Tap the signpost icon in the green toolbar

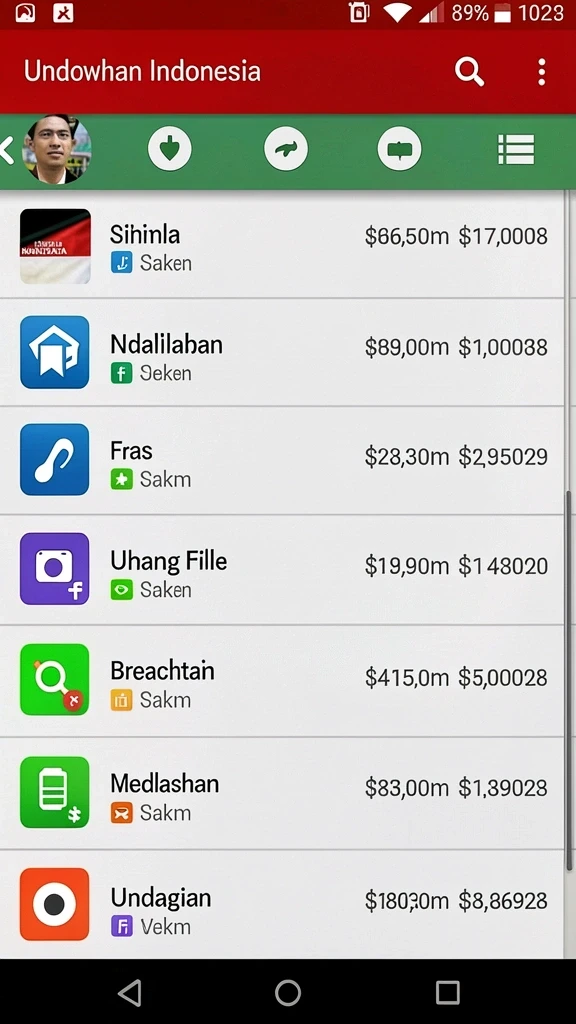(x=399, y=149)
